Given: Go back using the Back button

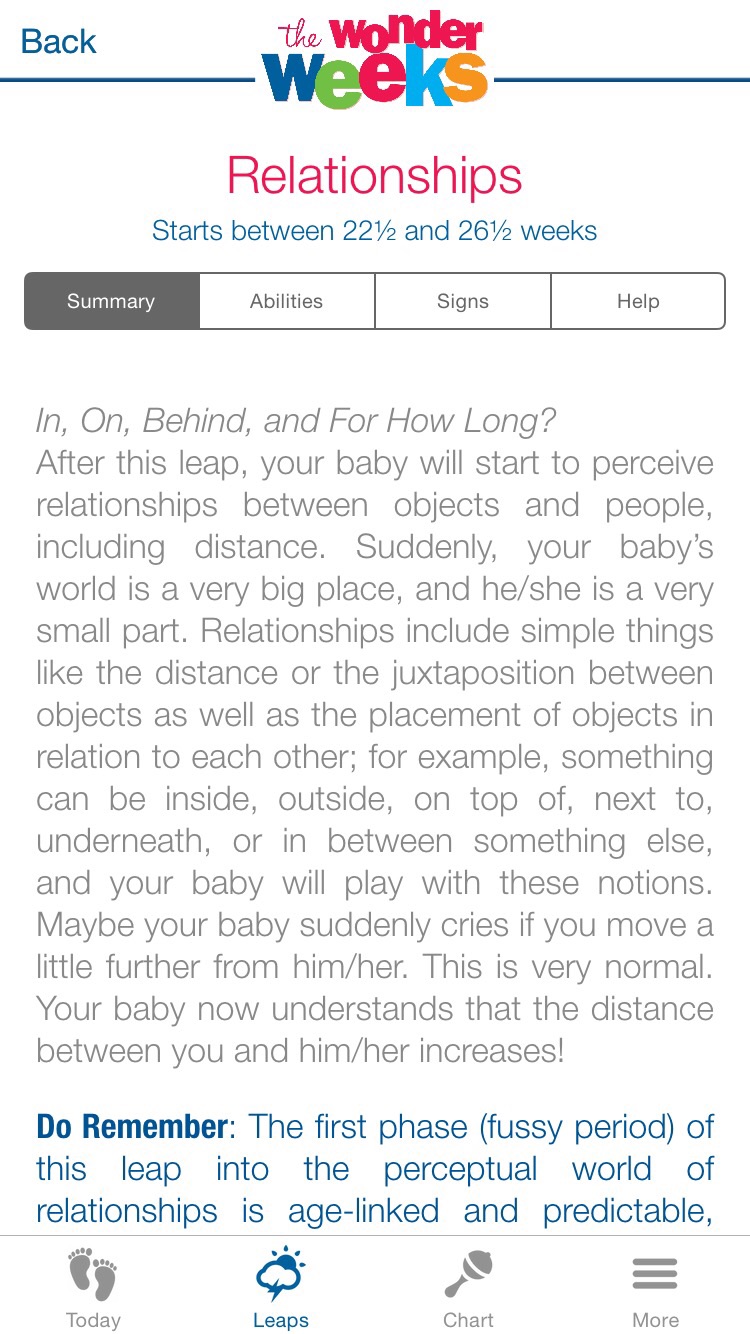Looking at the screenshot, I should pyautogui.click(x=58, y=41).
